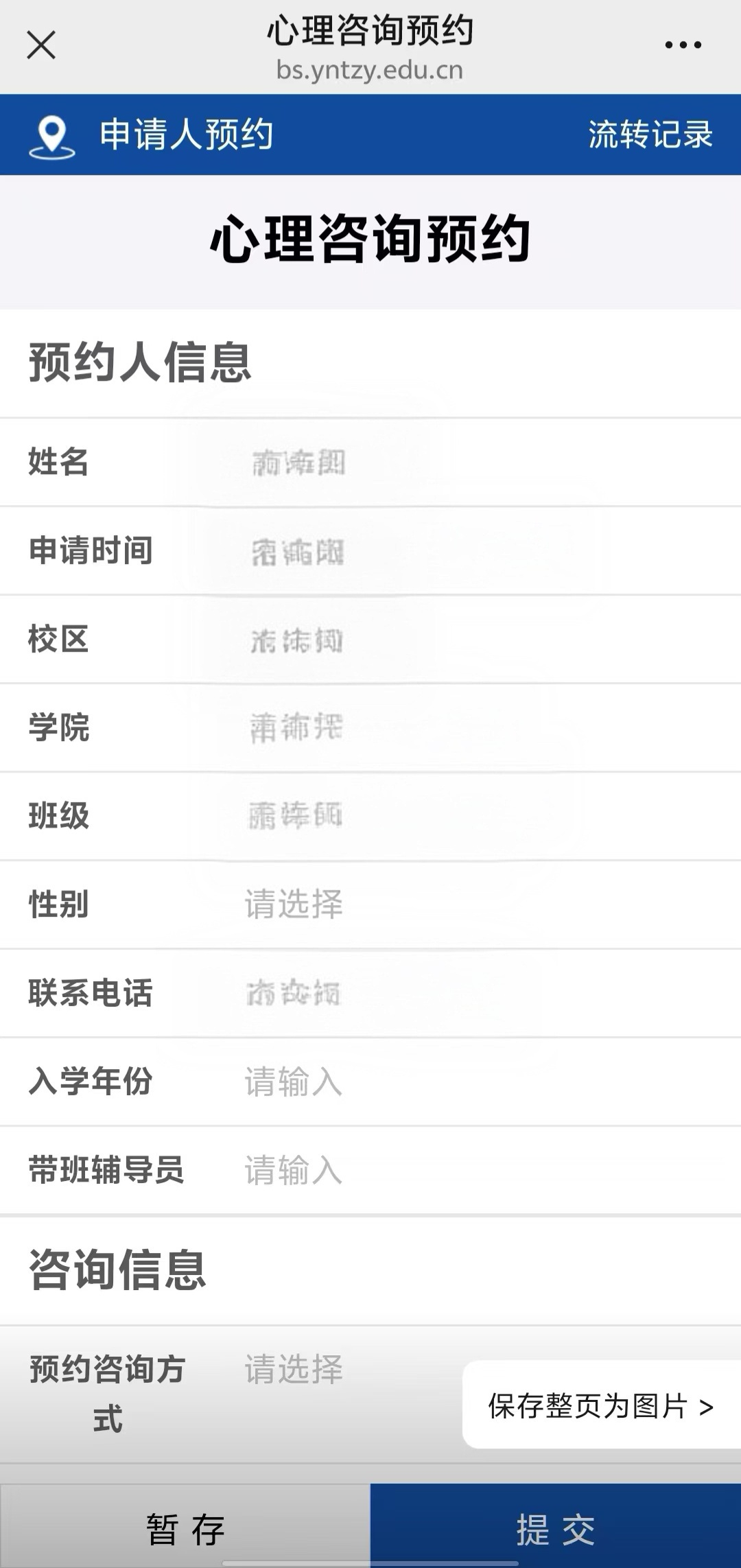741x1568 pixels.
Task: Close the 心理咨询预约 web page
Action: 41,46
